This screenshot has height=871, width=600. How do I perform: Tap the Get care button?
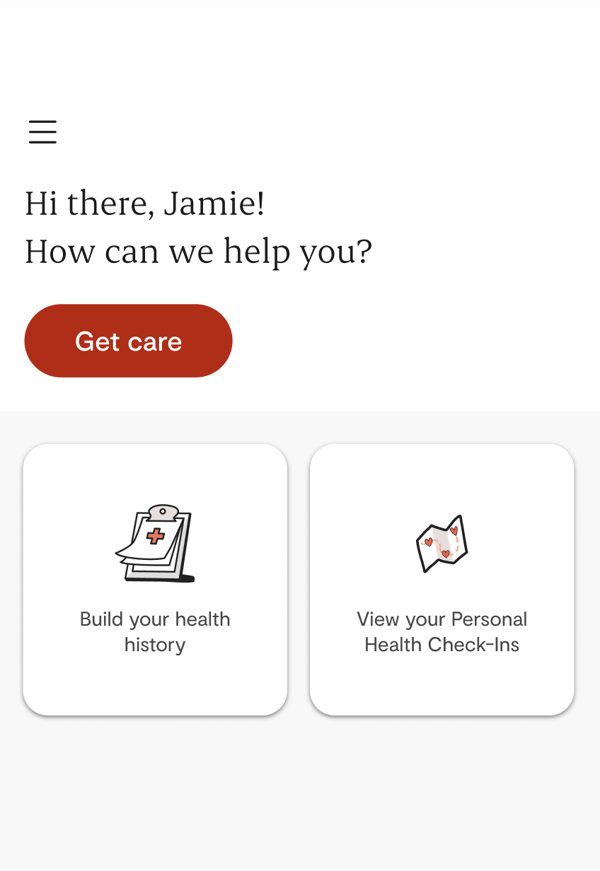point(128,341)
